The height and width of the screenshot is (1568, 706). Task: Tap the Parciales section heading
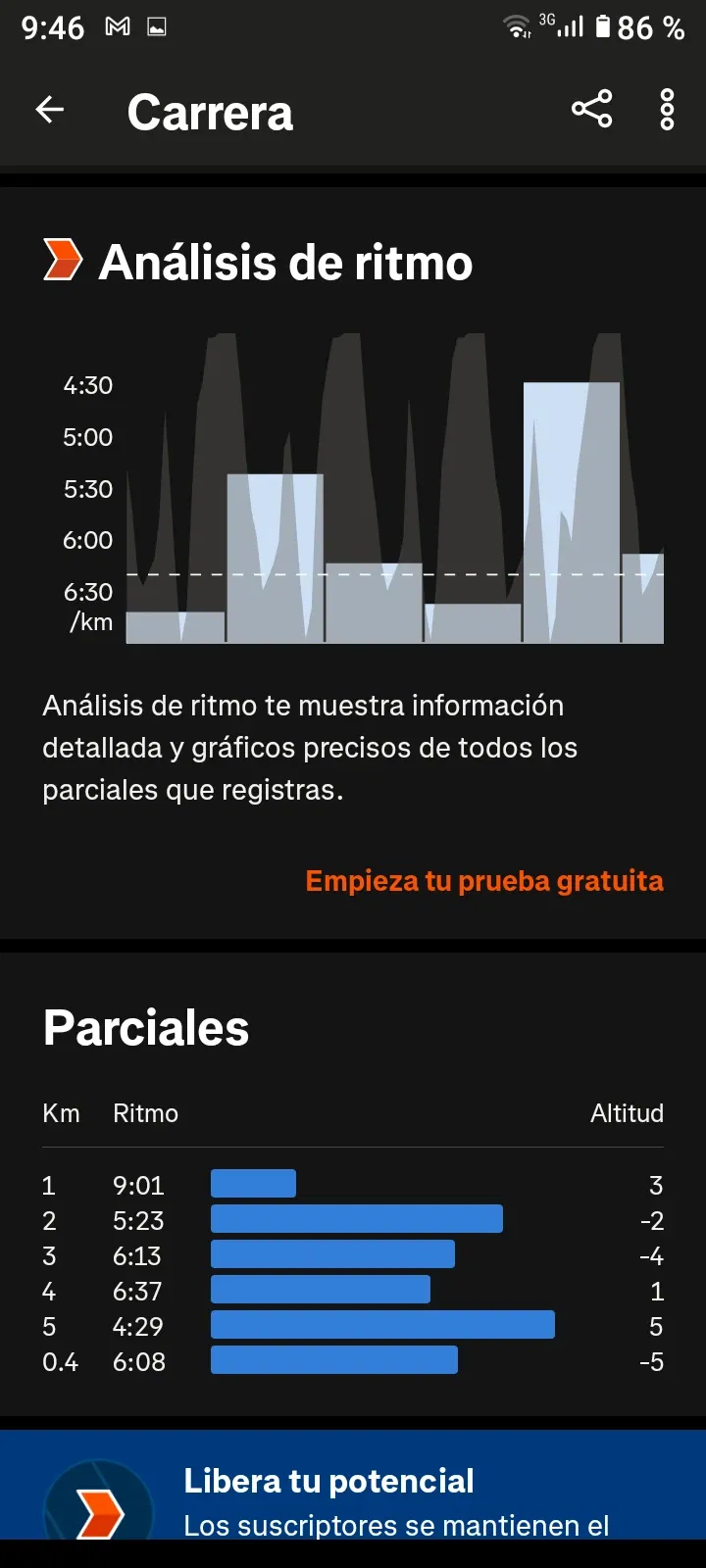(145, 1027)
